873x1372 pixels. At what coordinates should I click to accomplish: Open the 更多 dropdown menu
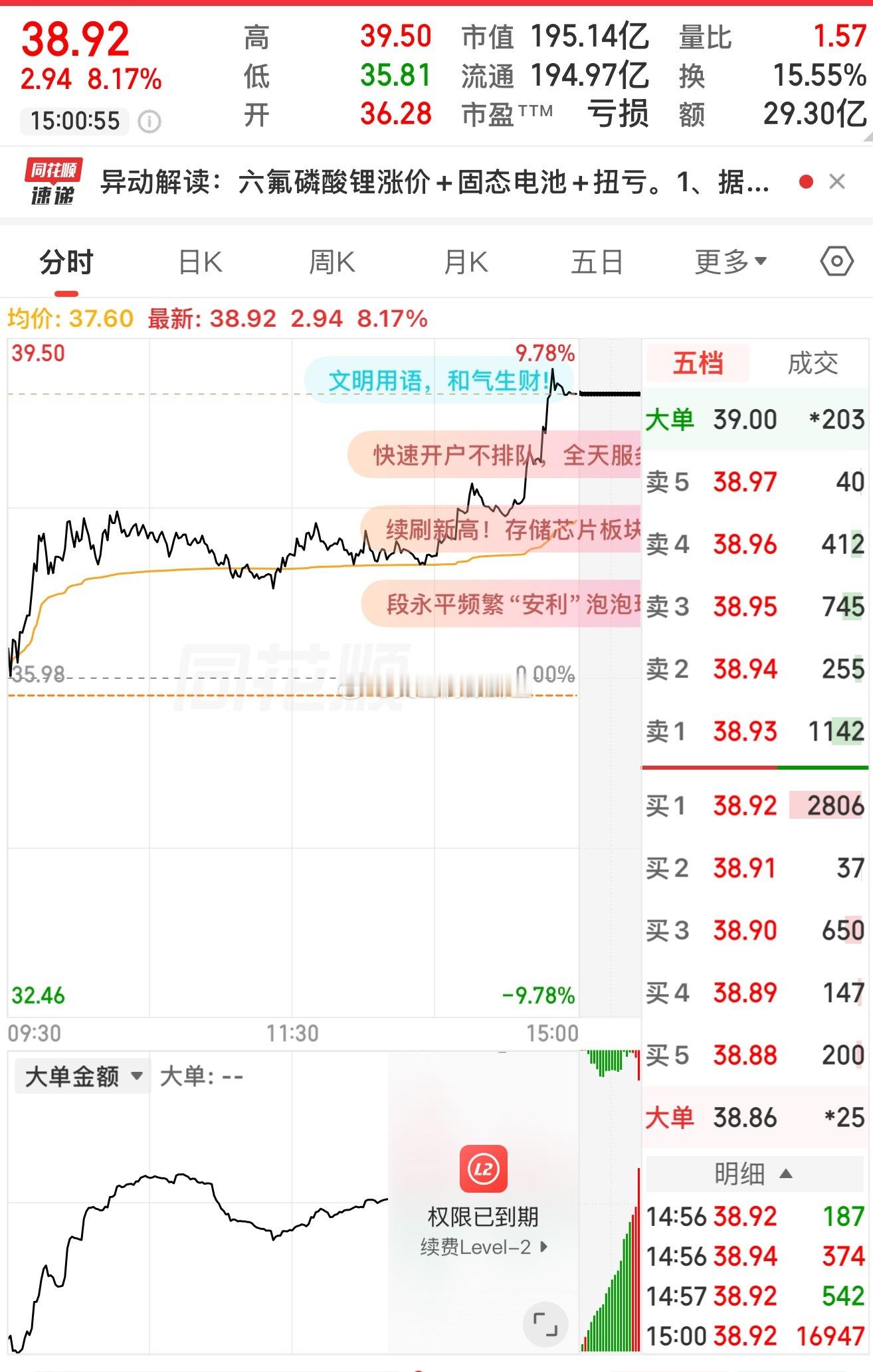[x=731, y=262]
